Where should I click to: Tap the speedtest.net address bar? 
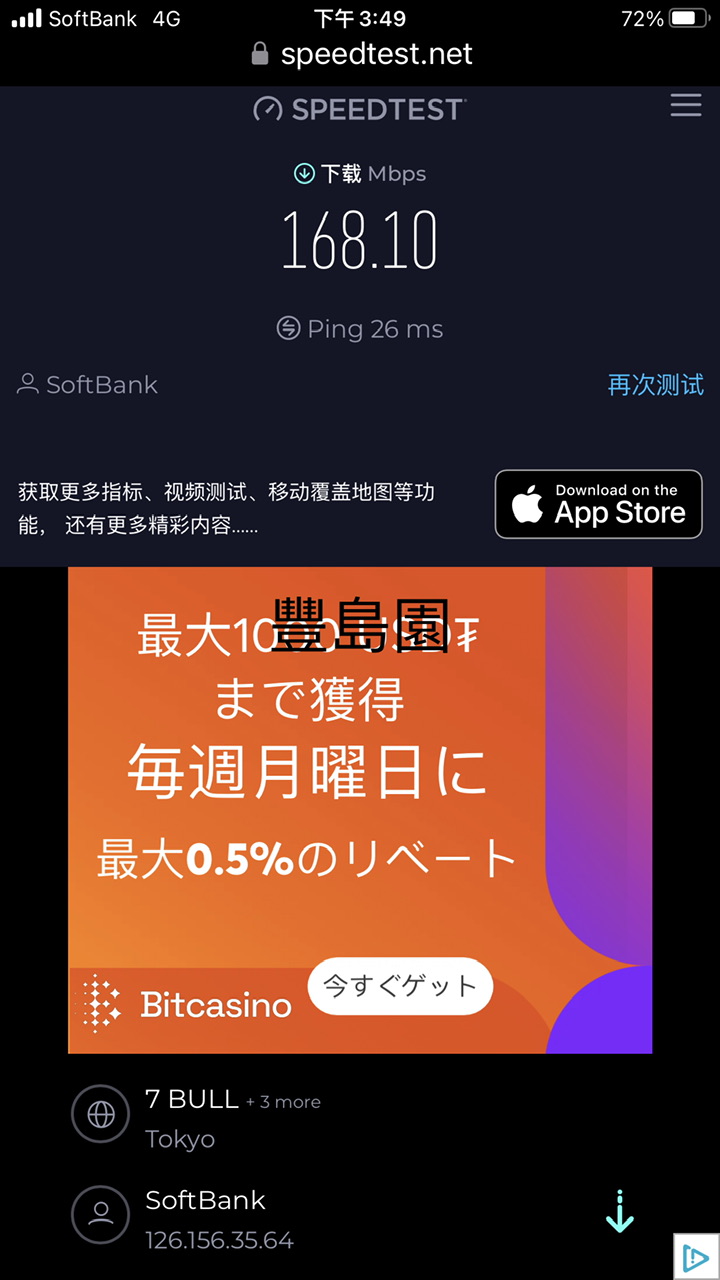362,54
